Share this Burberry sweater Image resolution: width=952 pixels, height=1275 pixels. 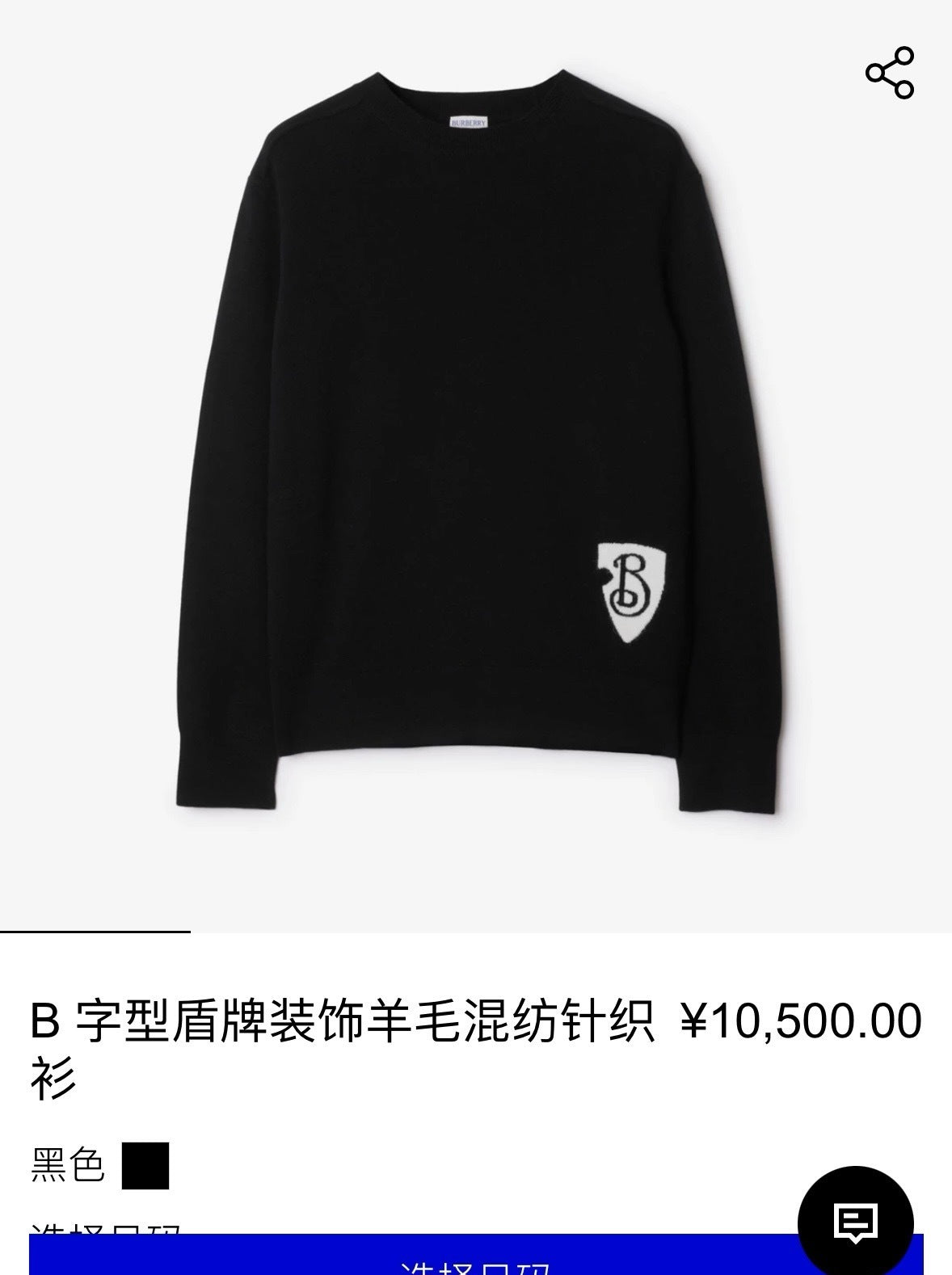pyautogui.click(x=890, y=73)
